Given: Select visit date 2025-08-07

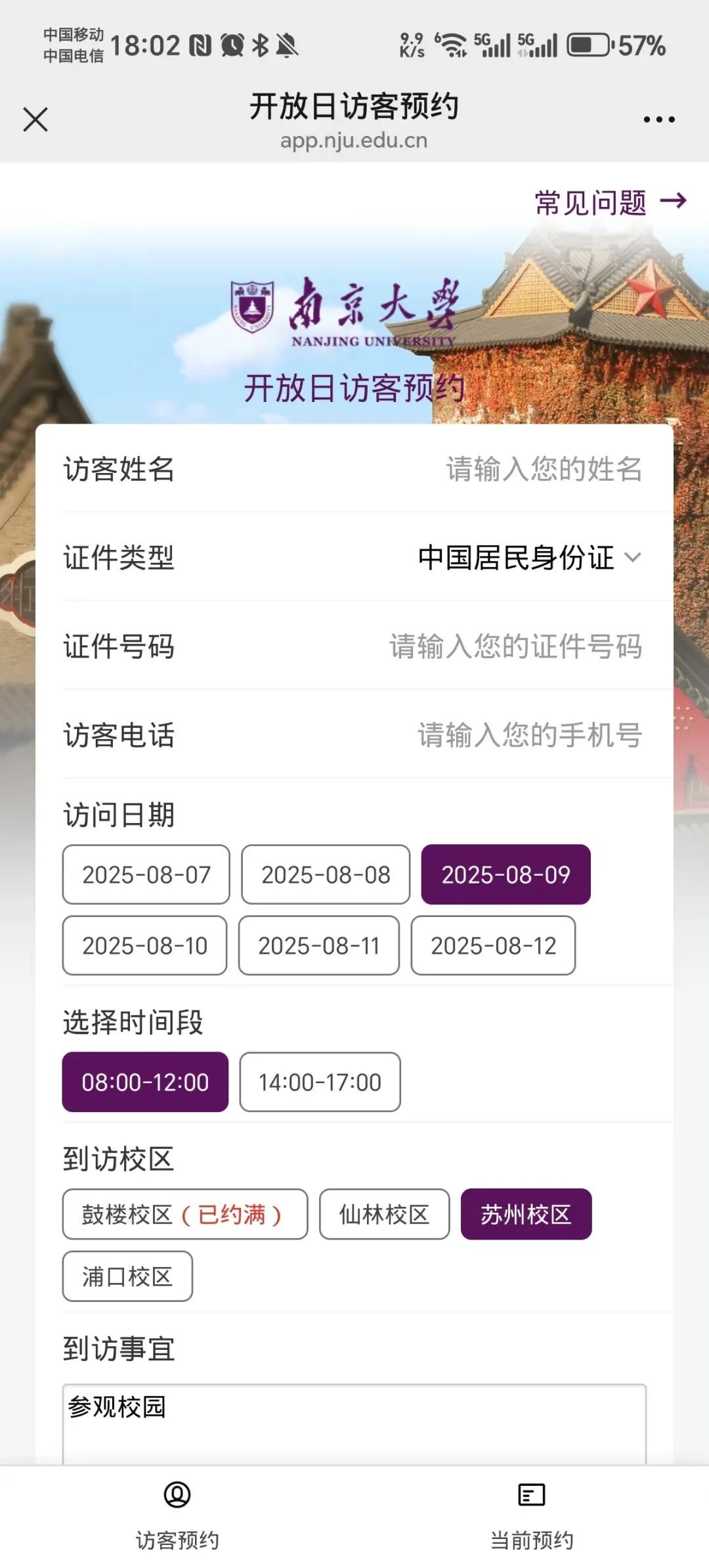Looking at the screenshot, I should click(146, 874).
